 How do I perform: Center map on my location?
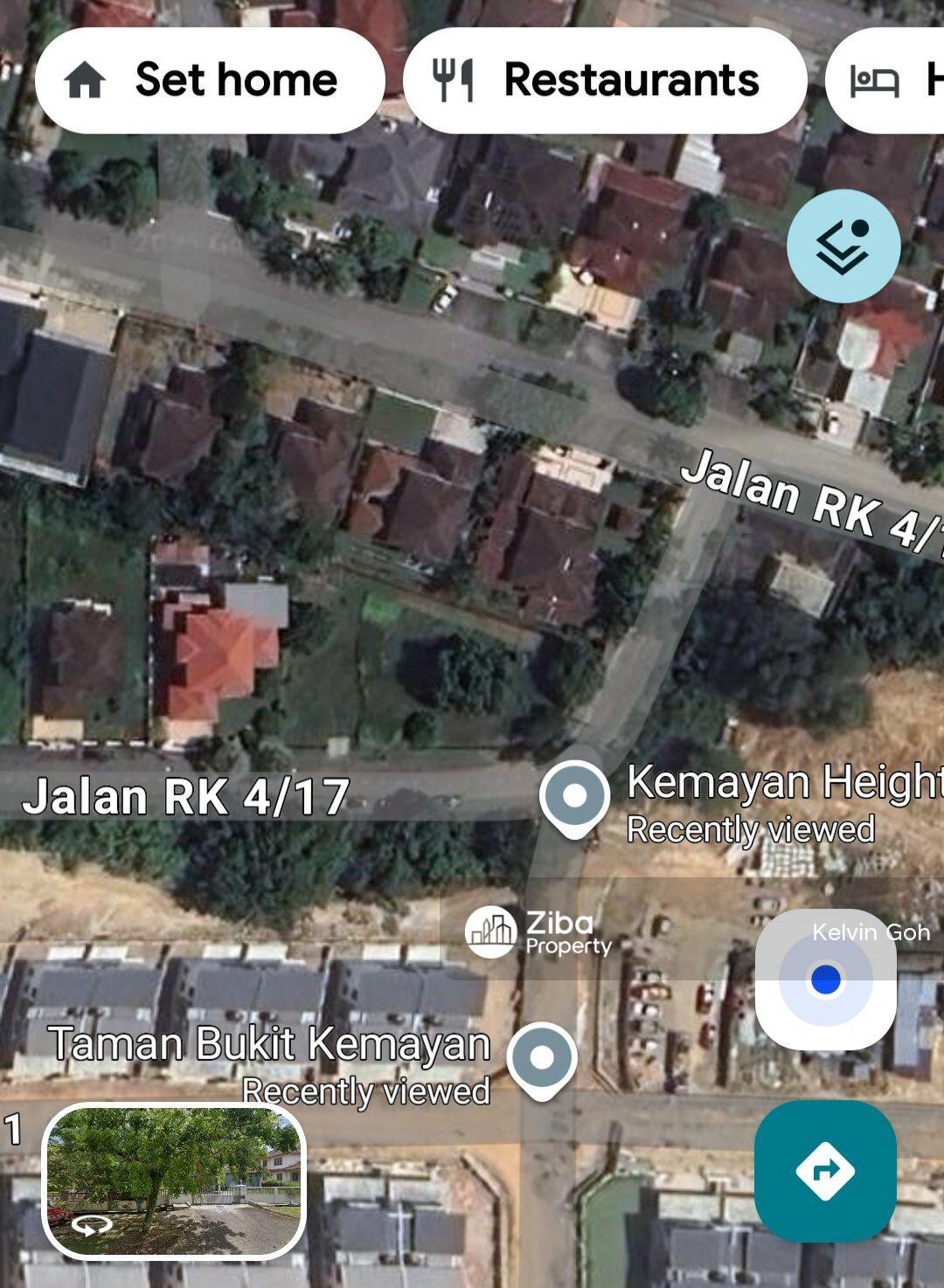[x=825, y=980]
